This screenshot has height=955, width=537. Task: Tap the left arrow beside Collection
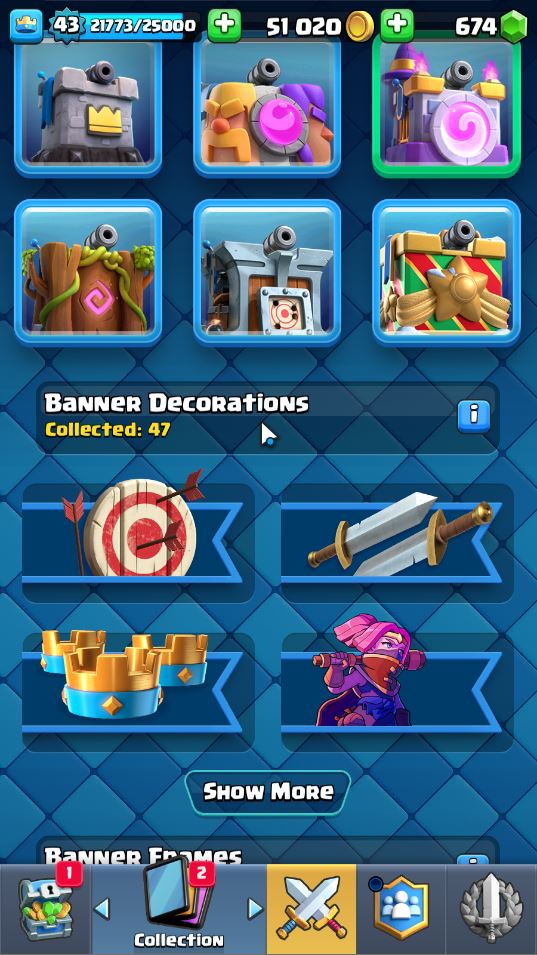[x=102, y=909]
